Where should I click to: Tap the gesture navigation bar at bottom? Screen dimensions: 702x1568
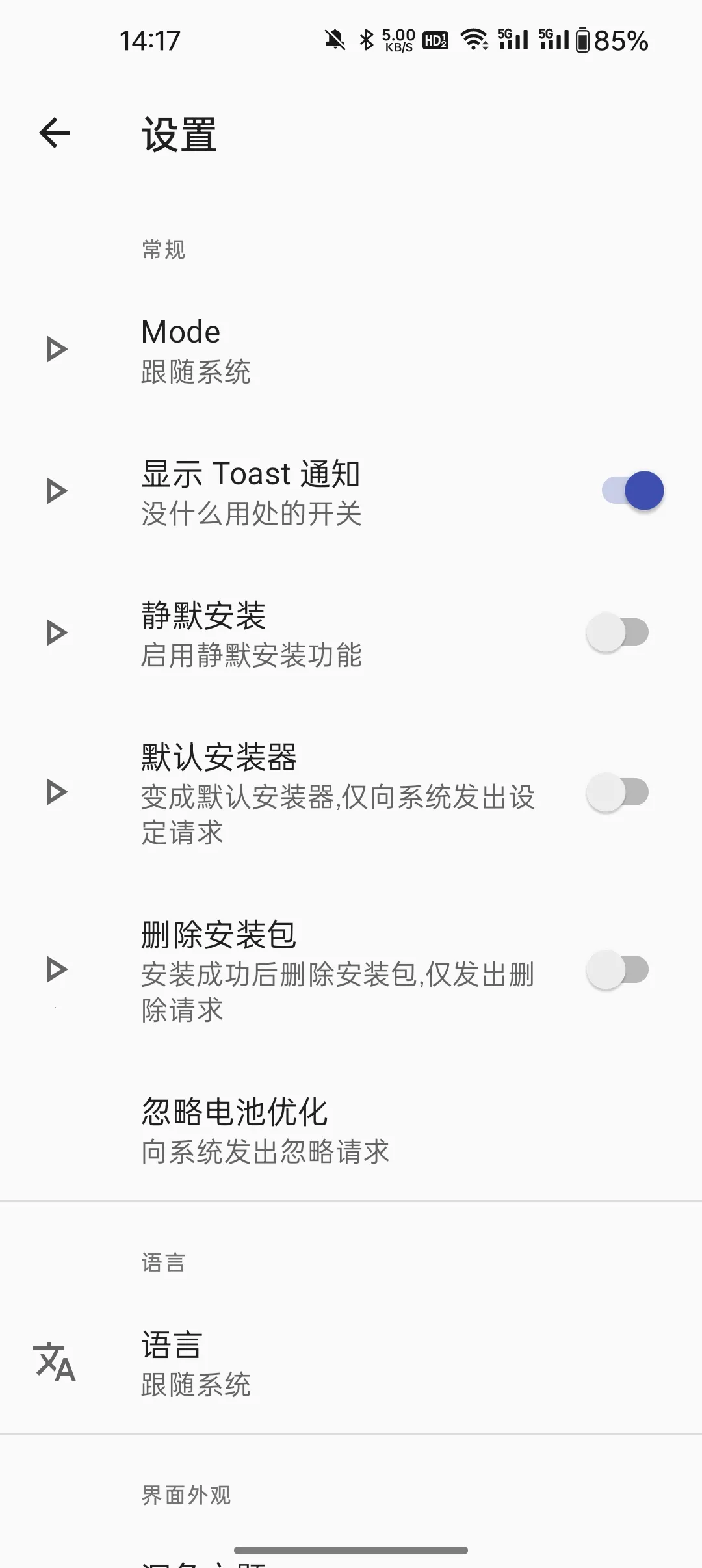pyautogui.click(x=351, y=1550)
